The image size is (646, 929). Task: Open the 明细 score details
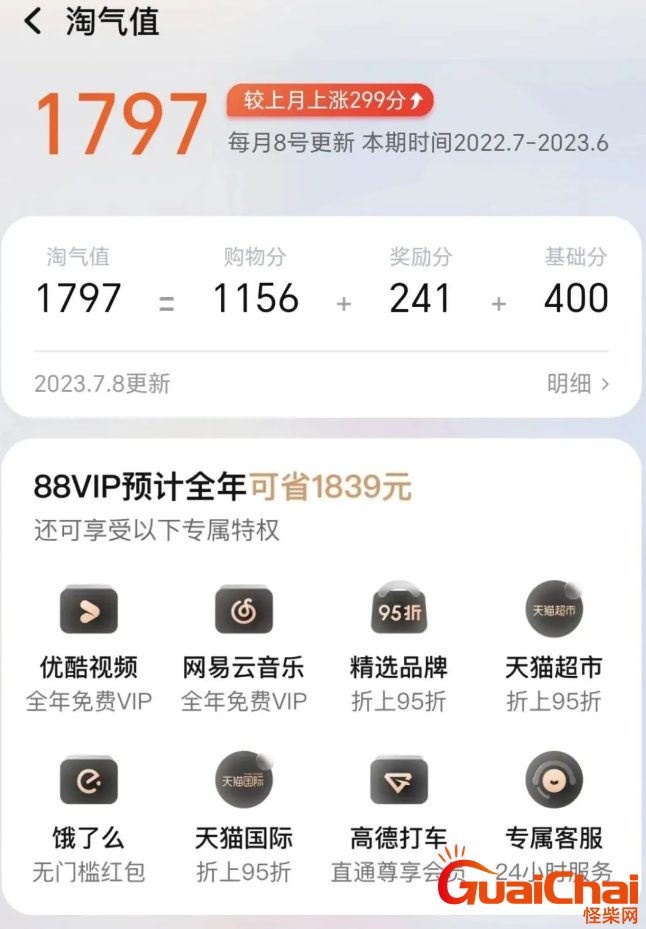[x=578, y=383]
